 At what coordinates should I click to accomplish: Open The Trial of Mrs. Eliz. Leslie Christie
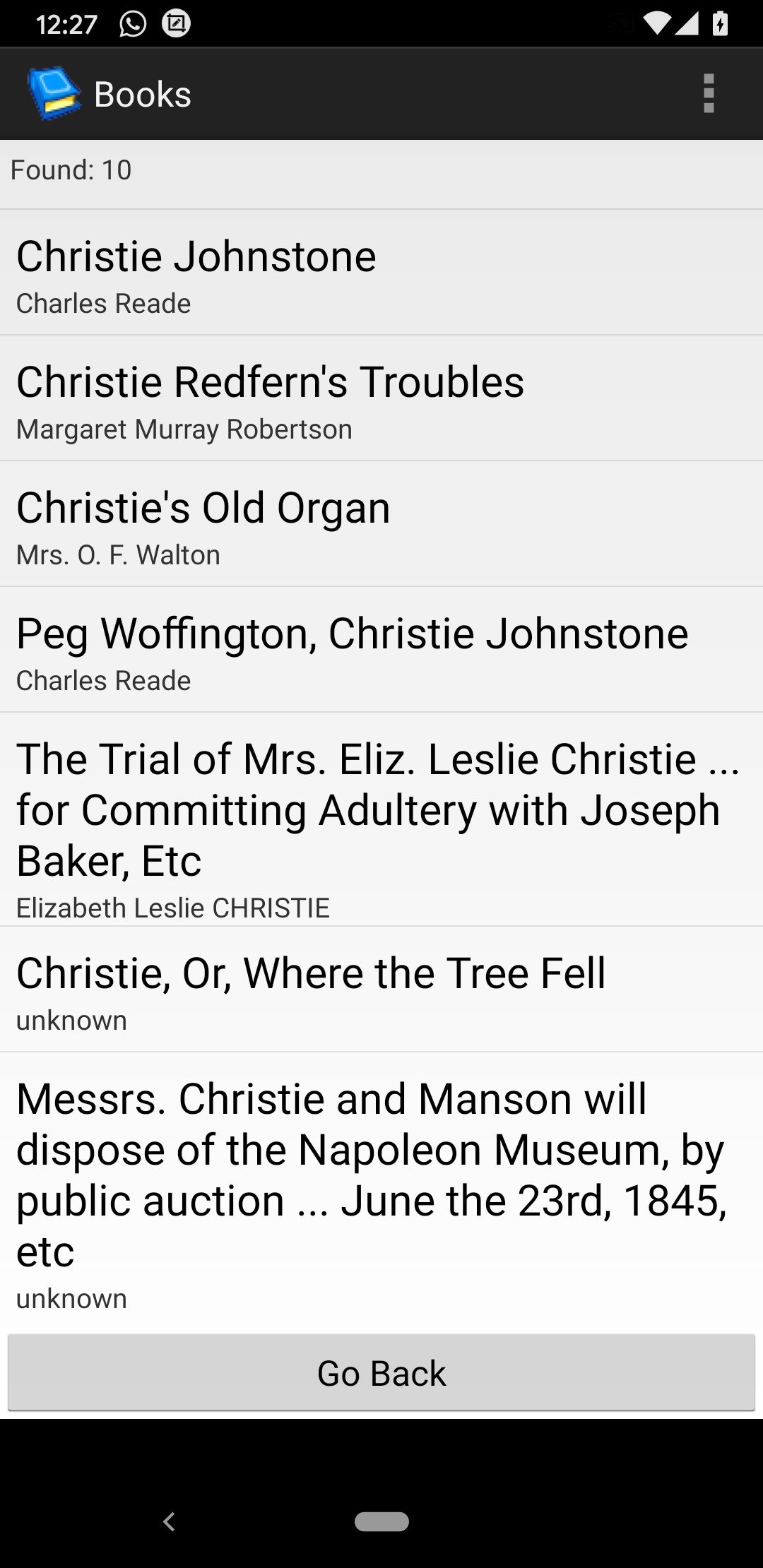click(x=381, y=819)
